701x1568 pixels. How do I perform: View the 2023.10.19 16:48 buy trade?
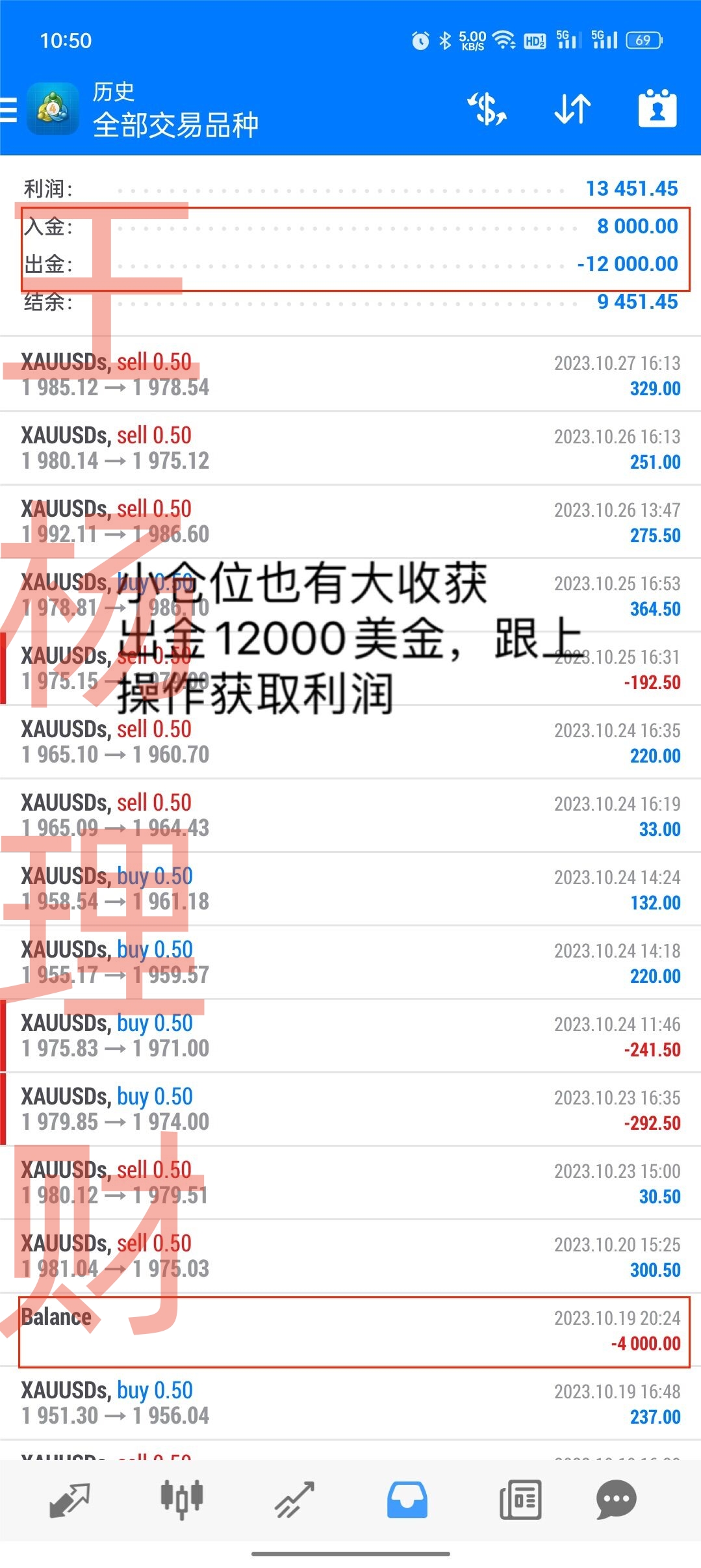(351, 1403)
